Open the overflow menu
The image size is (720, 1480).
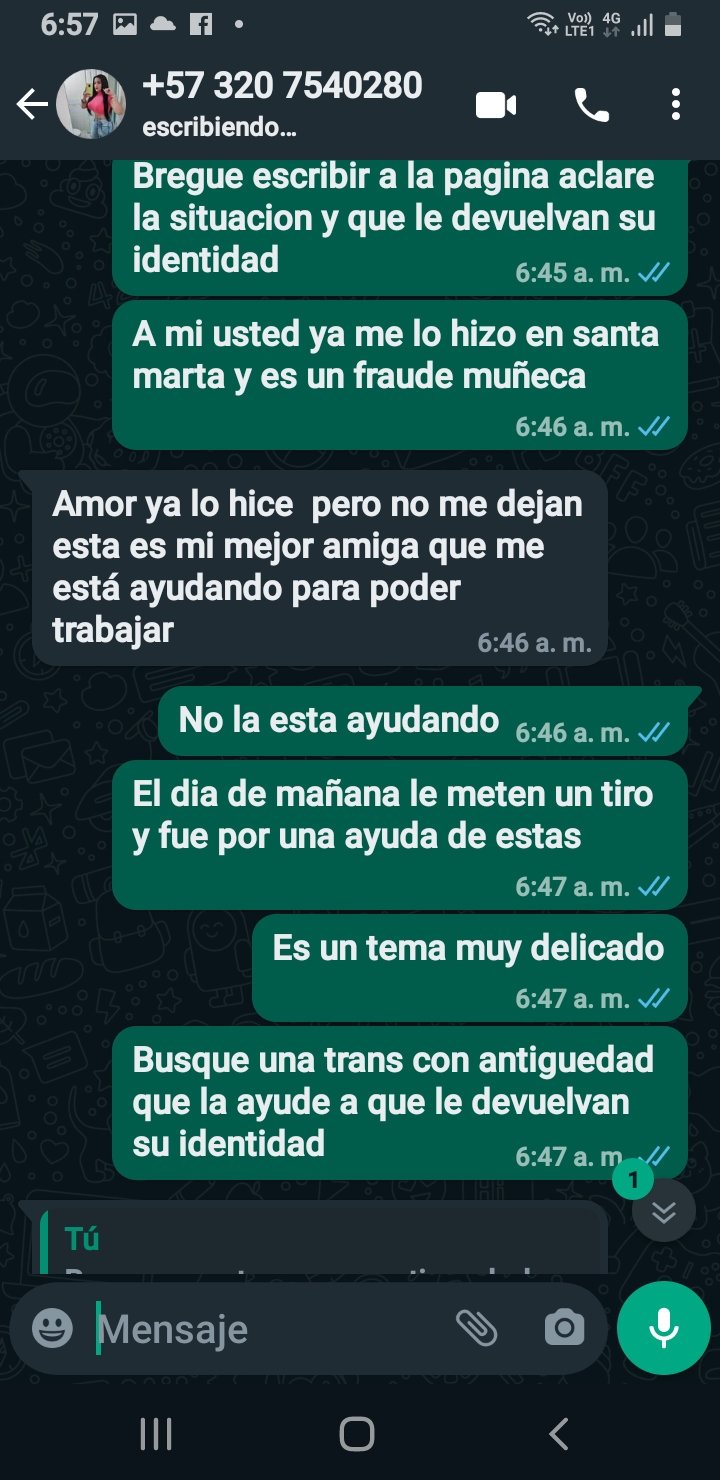[x=676, y=104]
